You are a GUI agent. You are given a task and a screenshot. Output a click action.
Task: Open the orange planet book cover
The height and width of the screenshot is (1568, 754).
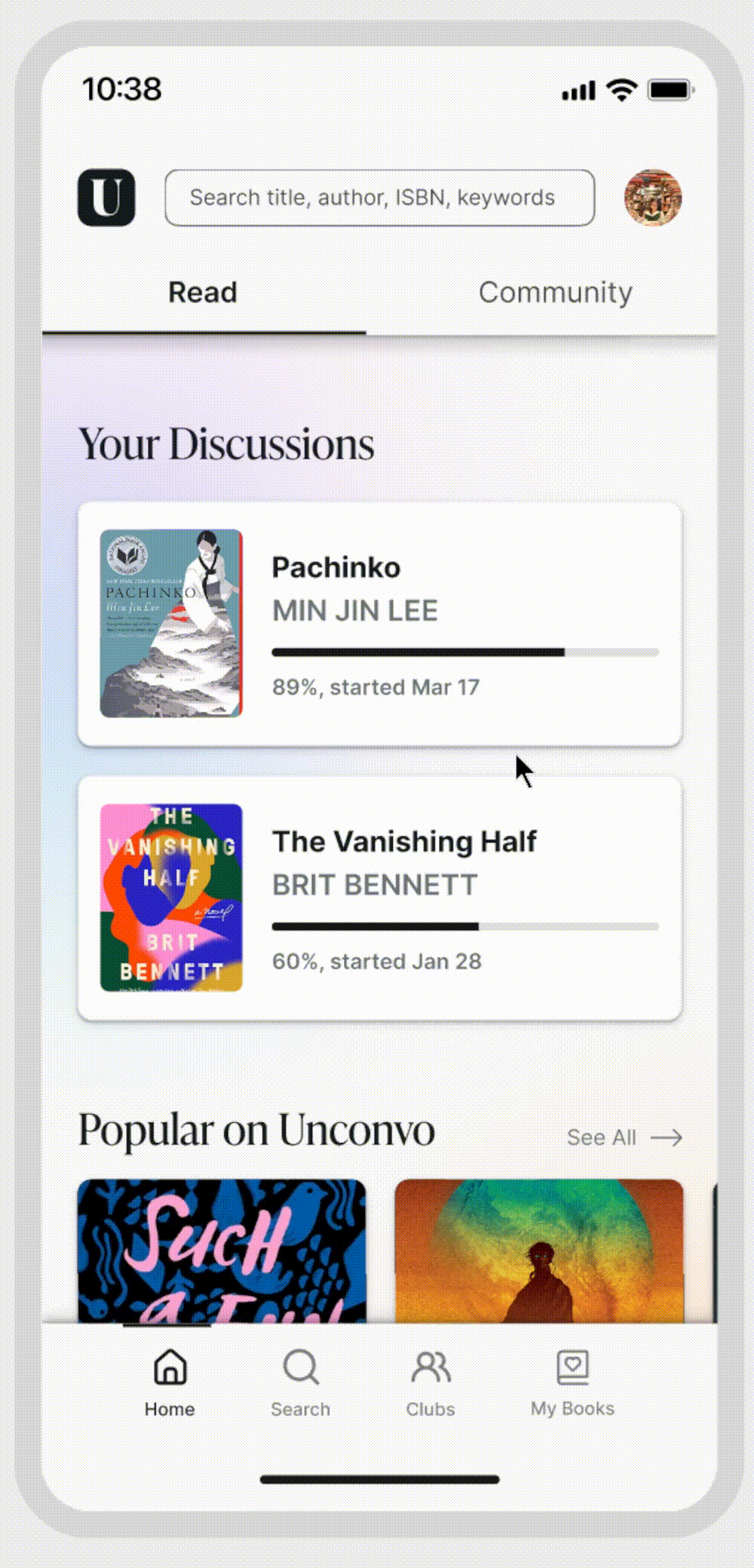point(539,1250)
